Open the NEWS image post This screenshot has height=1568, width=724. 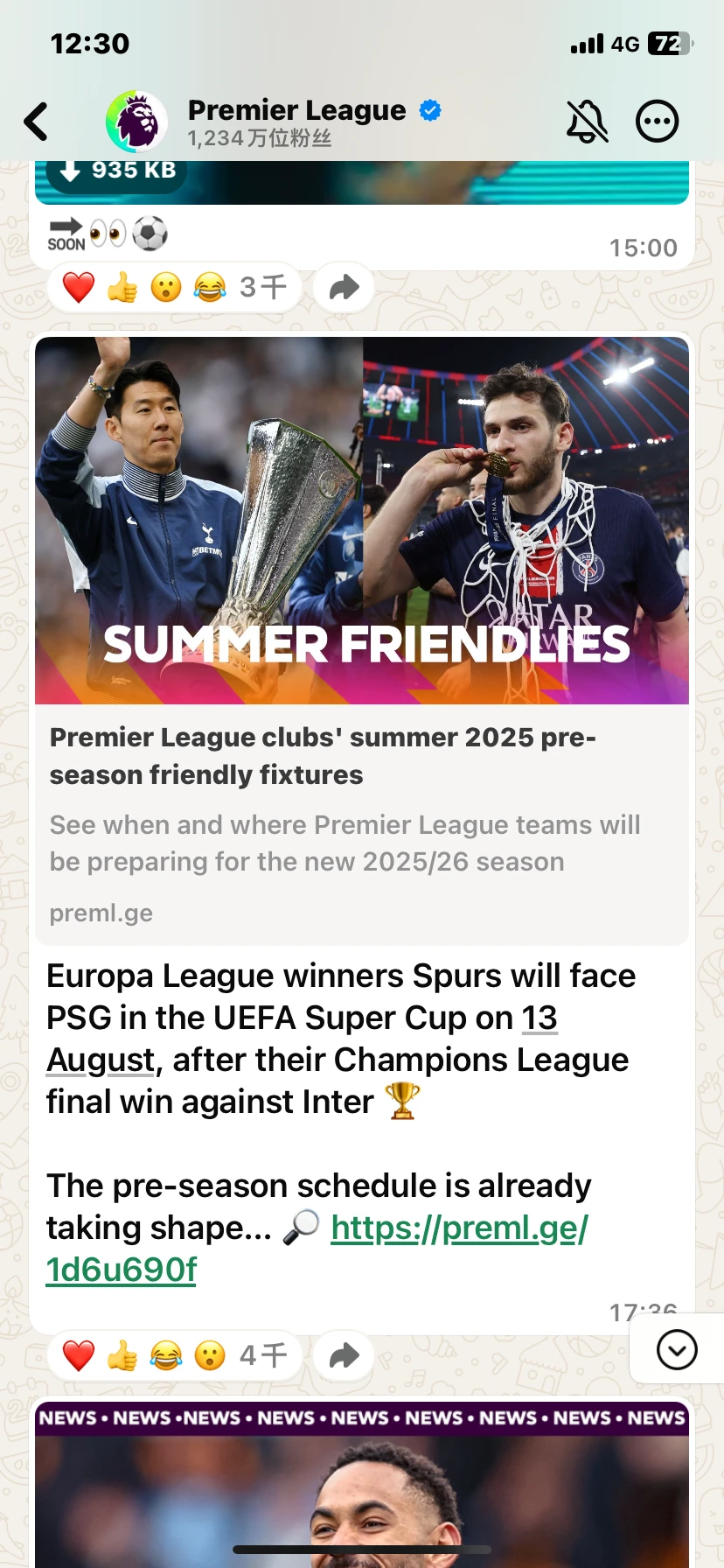tap(362, 1487)
